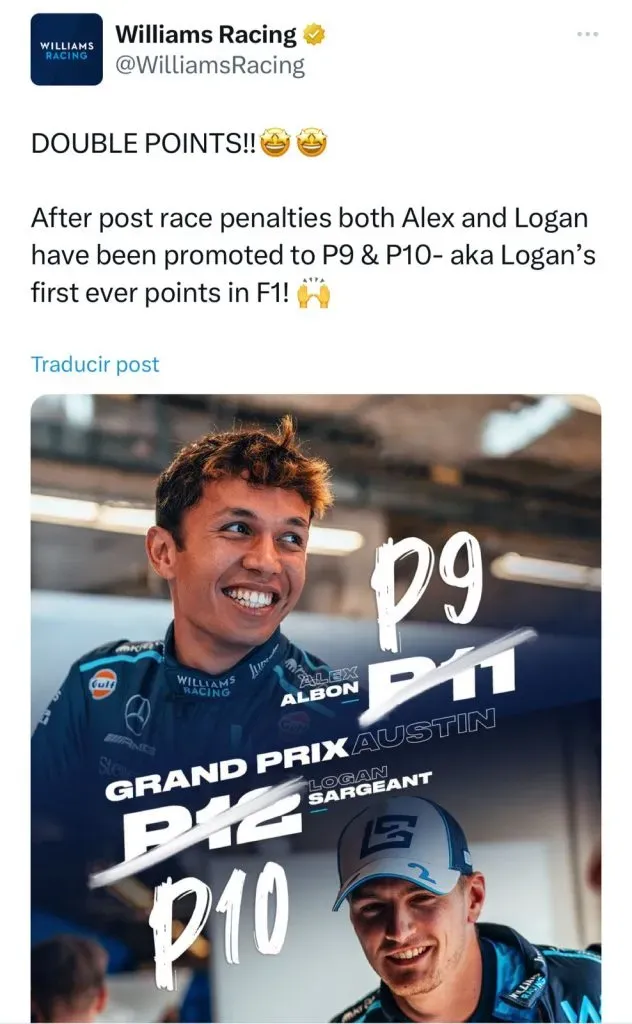Open the attached Austin Grand Prix image

click(x=316, y=708)
